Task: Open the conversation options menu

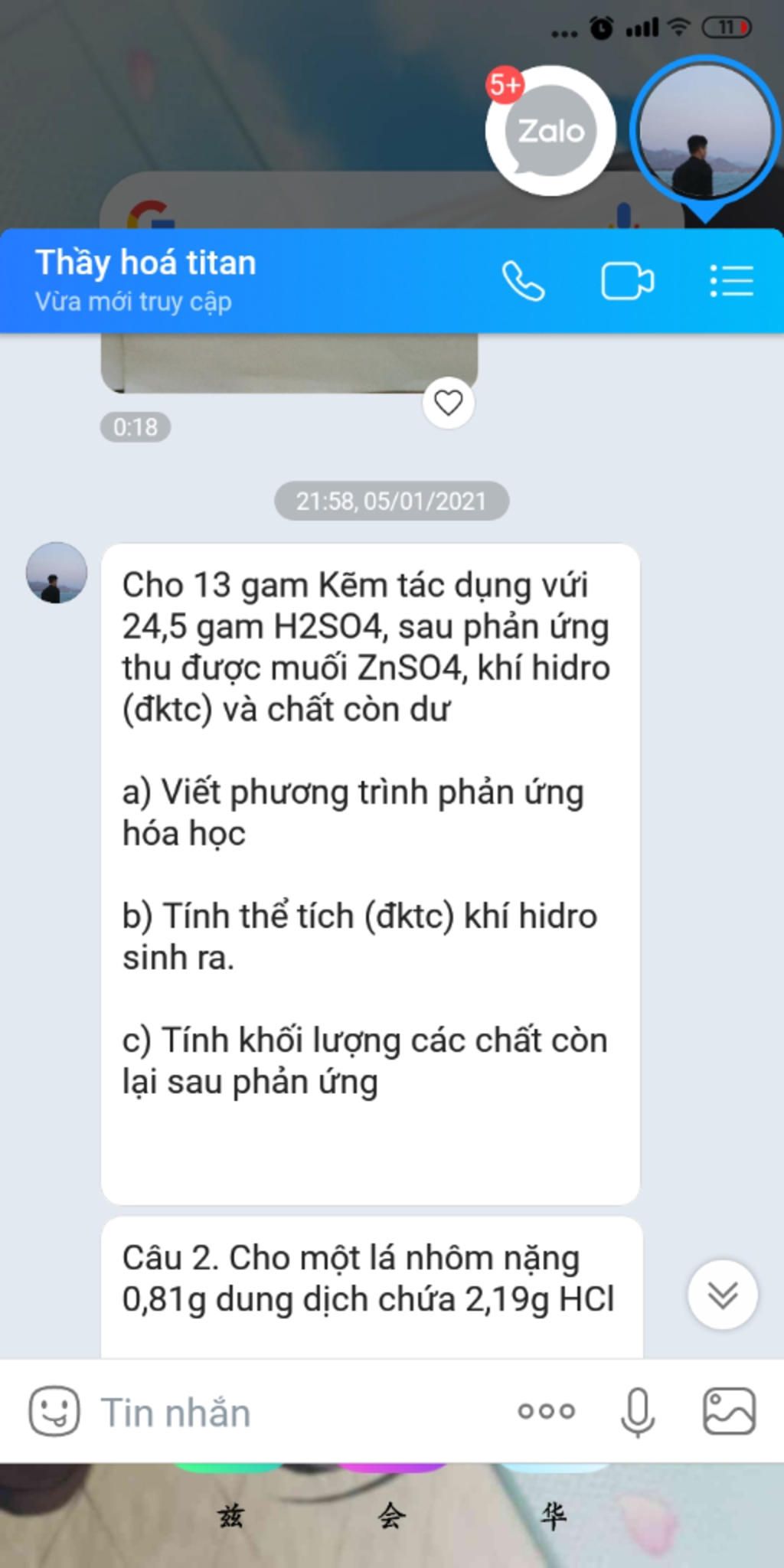Action: point(731,282)
